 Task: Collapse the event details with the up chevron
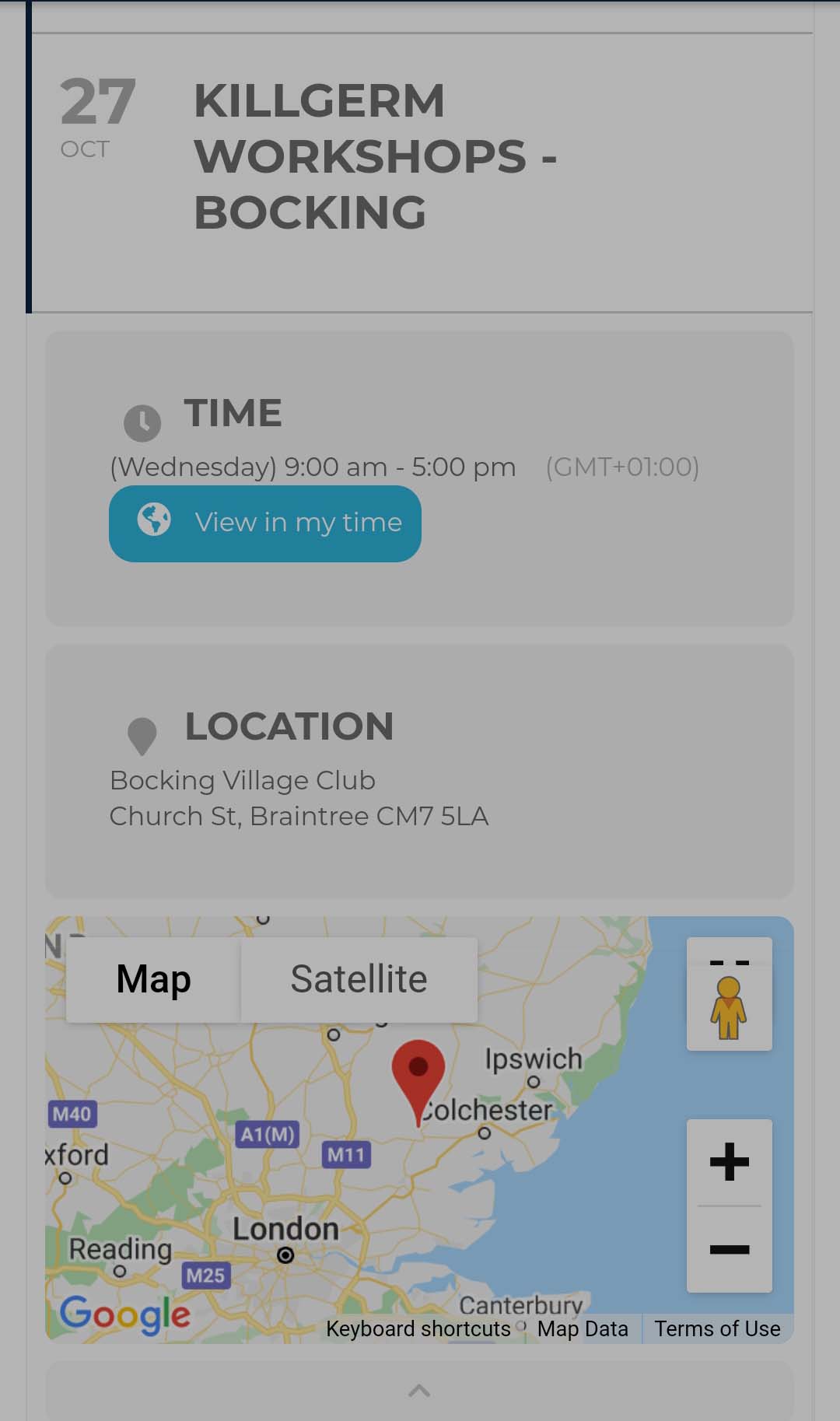(x=419, y=1391)
